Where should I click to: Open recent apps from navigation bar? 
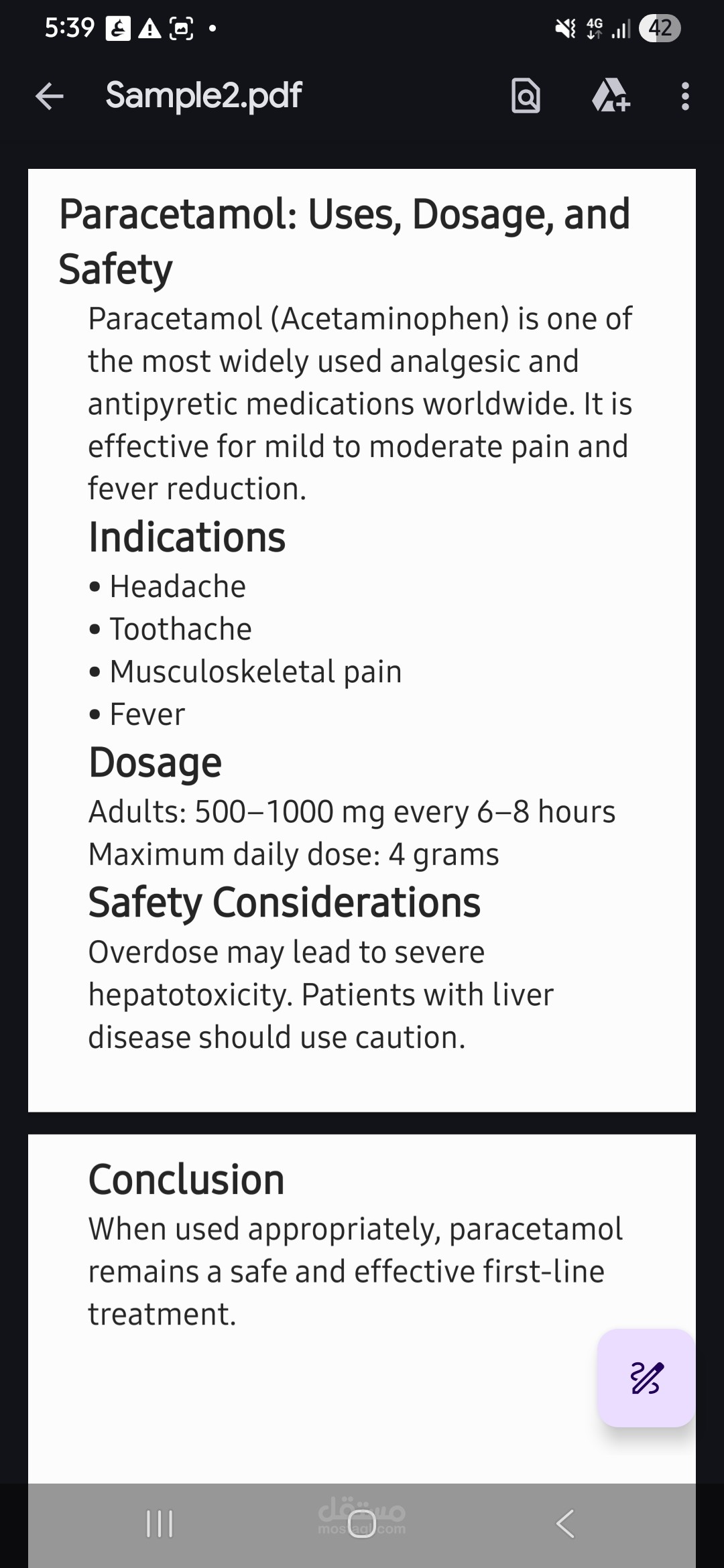click(x=160, y=1523)
